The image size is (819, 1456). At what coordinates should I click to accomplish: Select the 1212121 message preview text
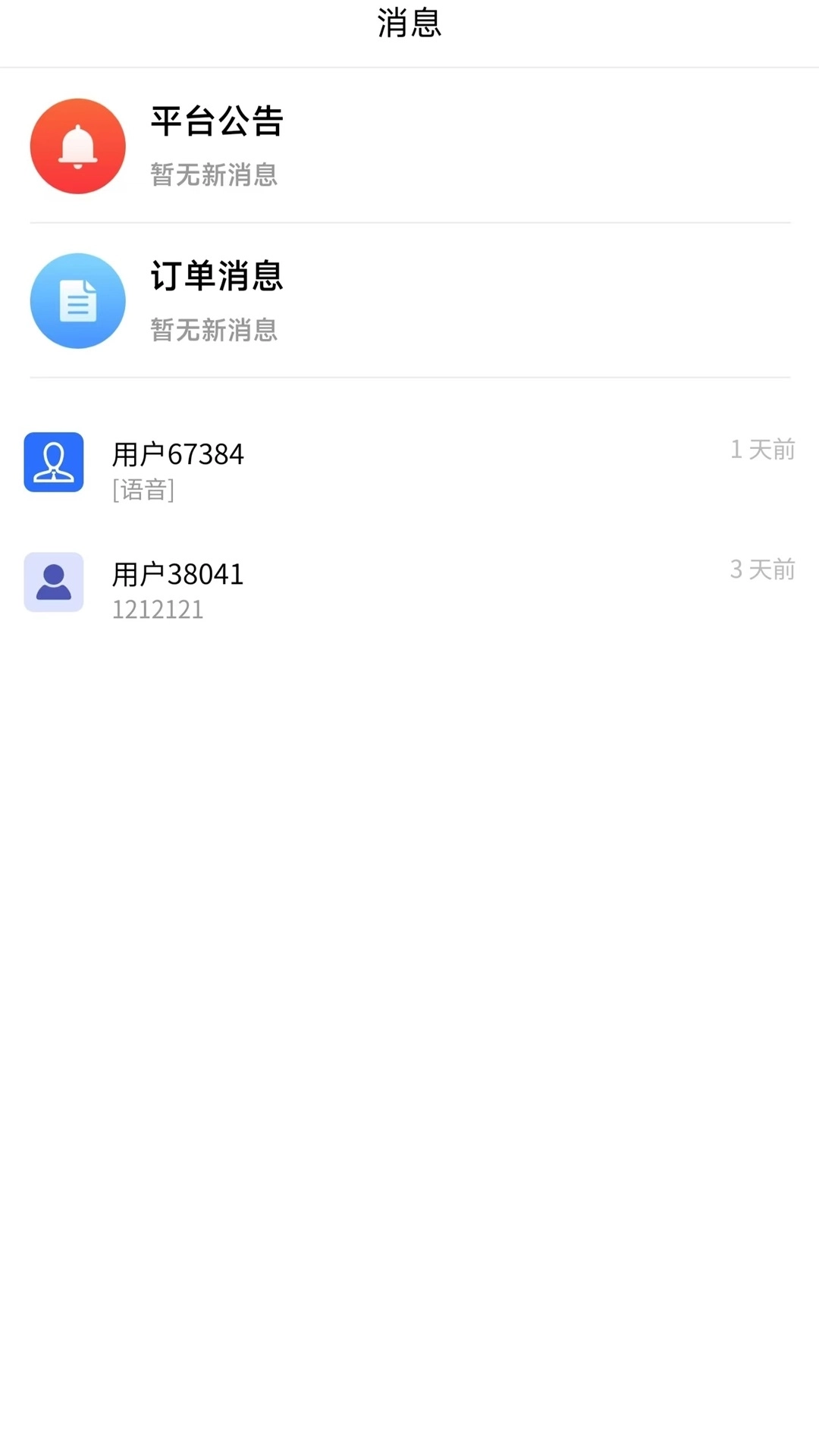[158, 609]
